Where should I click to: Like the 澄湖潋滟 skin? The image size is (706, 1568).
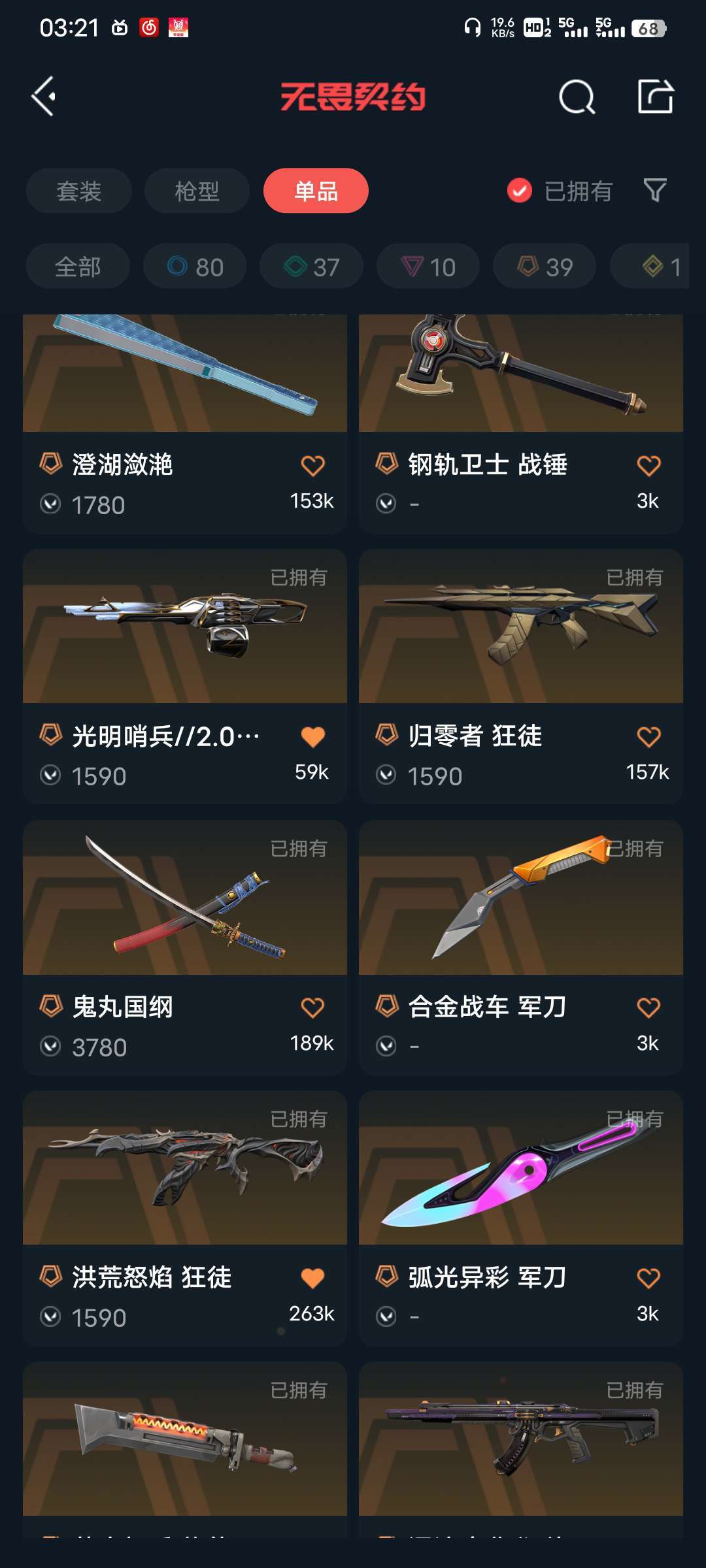312,466
